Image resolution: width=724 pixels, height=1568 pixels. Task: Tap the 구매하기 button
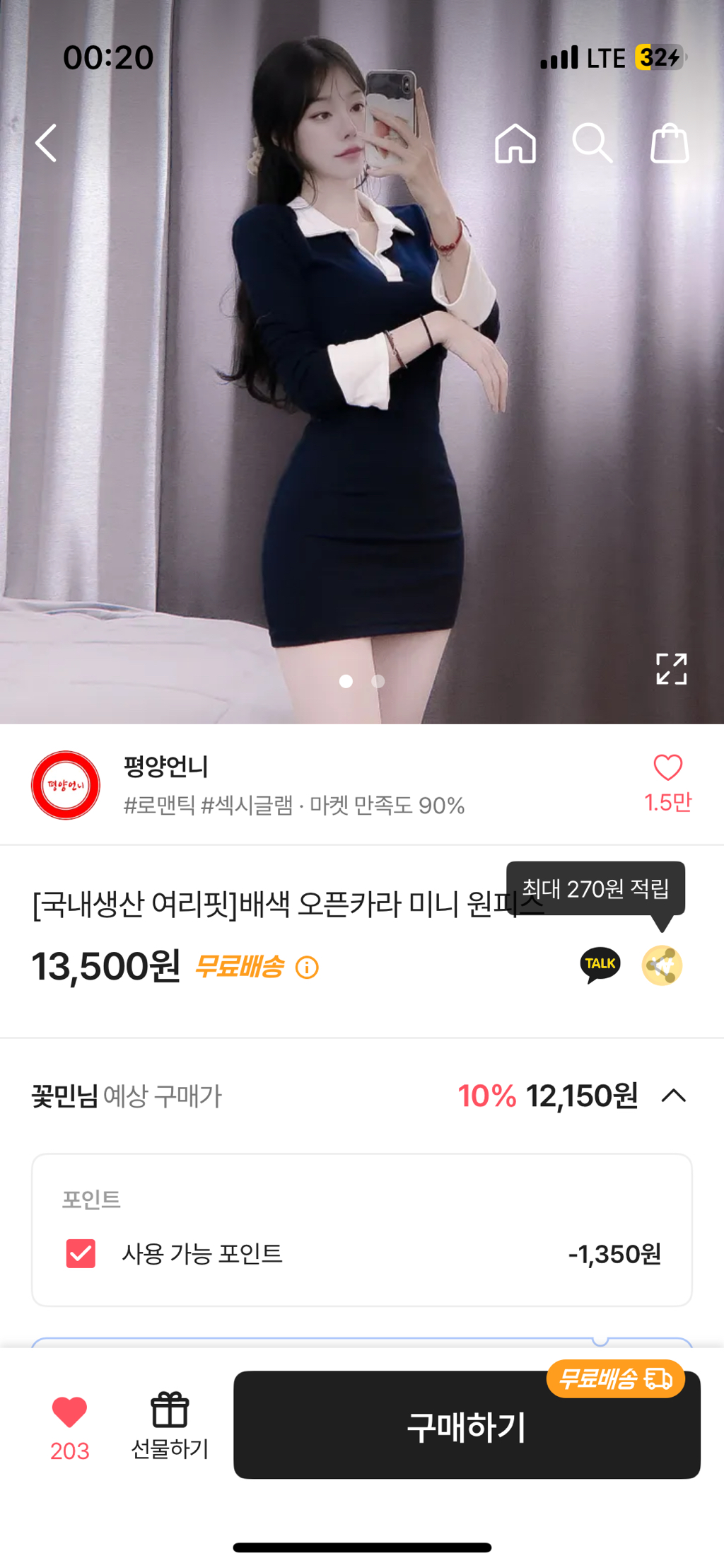coord(467,1426)
